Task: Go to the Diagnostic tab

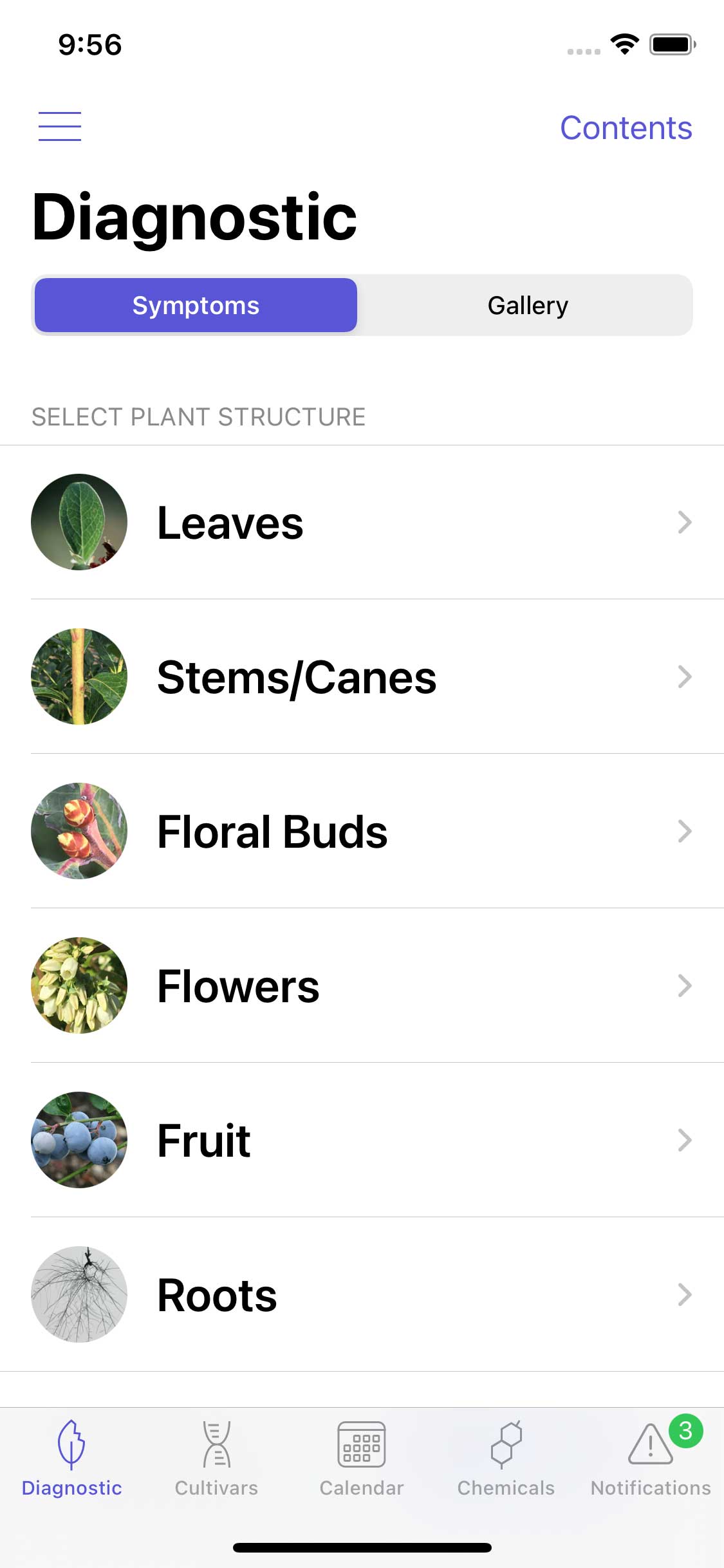Action: tap(71, 1459)
